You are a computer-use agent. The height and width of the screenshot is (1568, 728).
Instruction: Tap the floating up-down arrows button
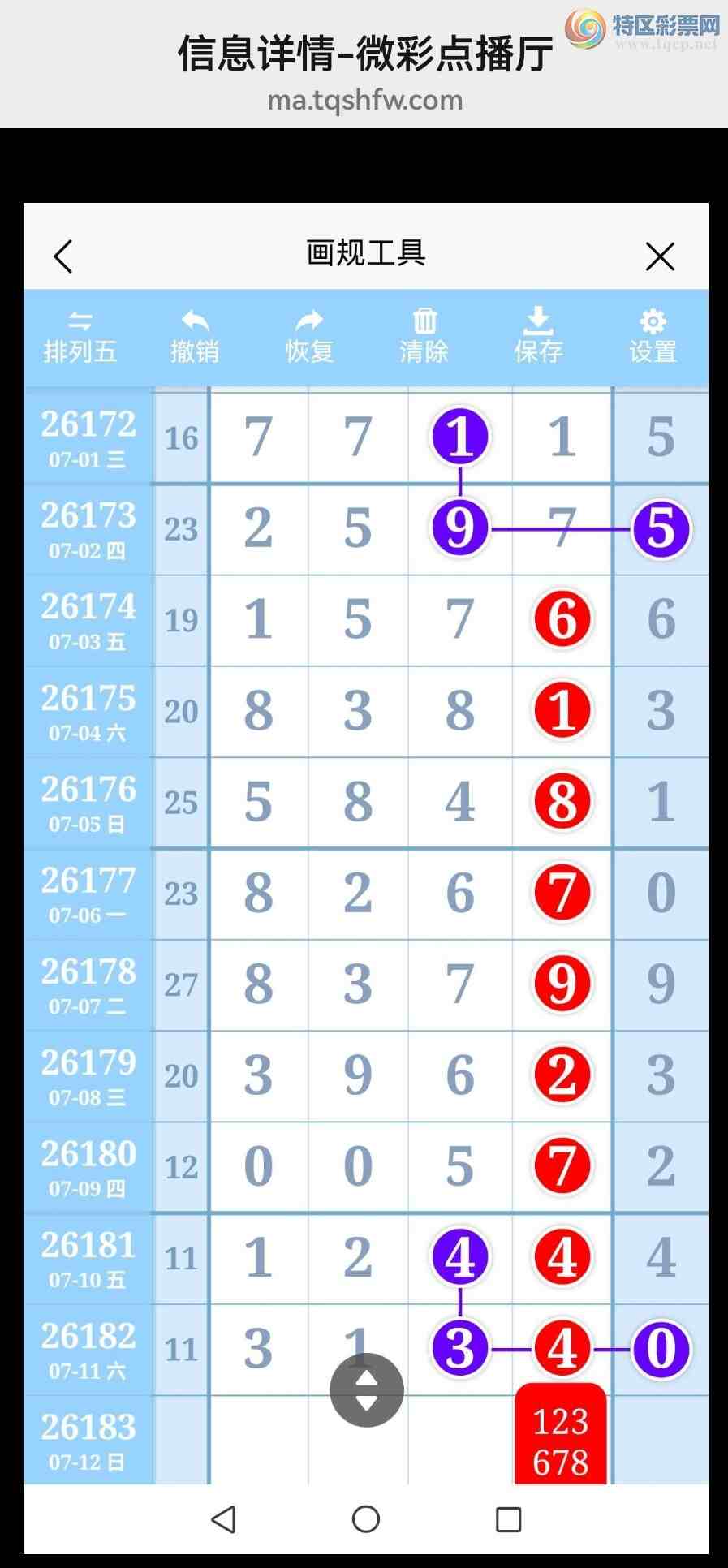click(x=367, y=1389)
